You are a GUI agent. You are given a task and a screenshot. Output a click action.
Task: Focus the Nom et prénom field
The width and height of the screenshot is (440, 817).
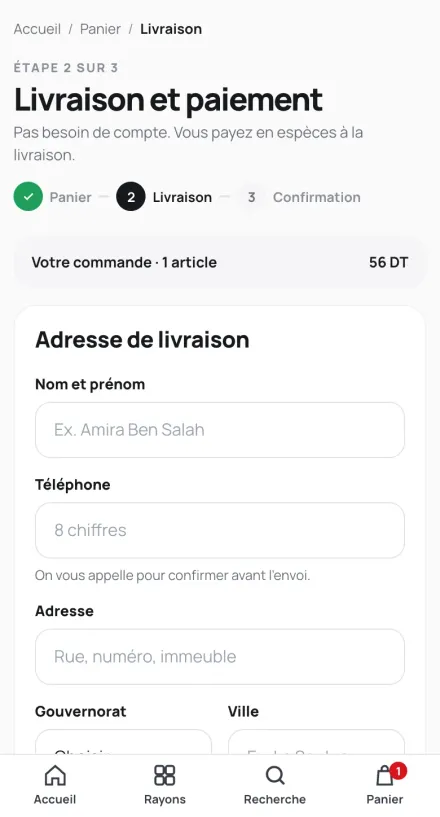(220, 430)
